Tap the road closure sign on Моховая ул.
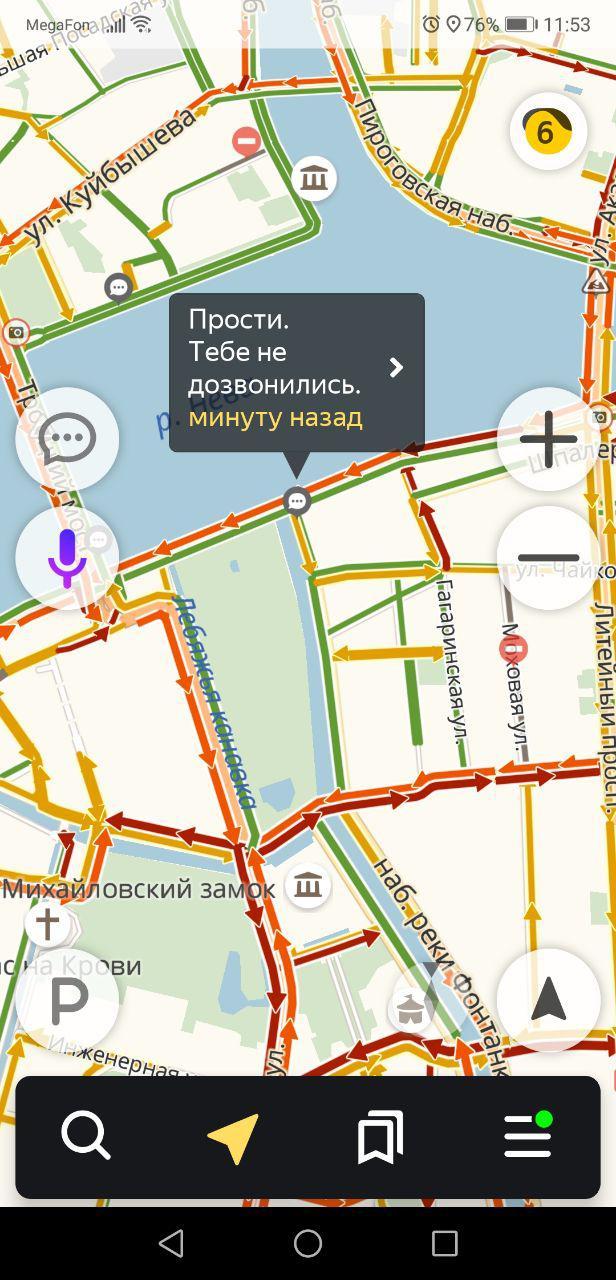The height and width of the screenshot is (1280, 616). (513, 651)
